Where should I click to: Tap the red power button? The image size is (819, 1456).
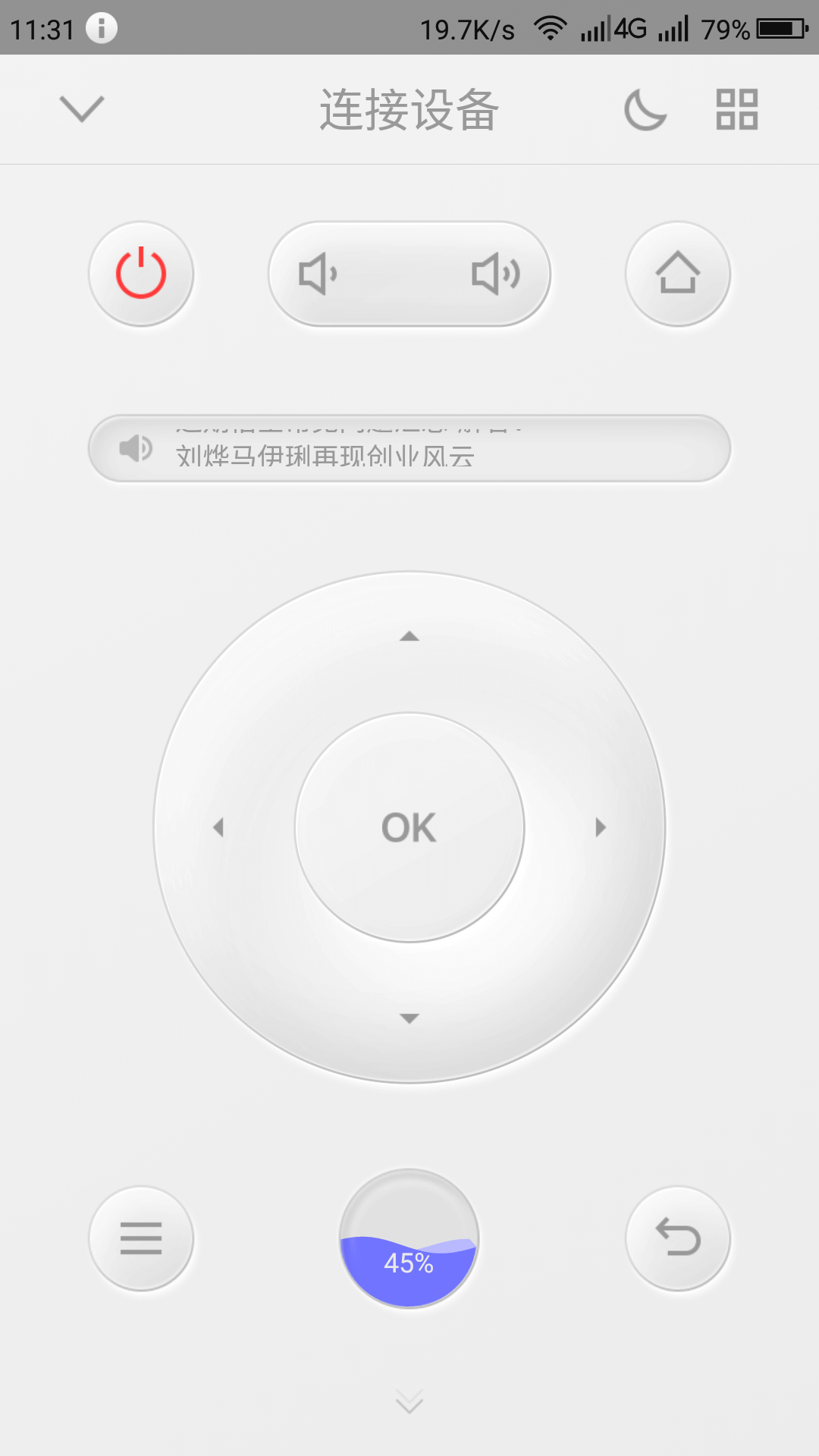tap(141, 274)
